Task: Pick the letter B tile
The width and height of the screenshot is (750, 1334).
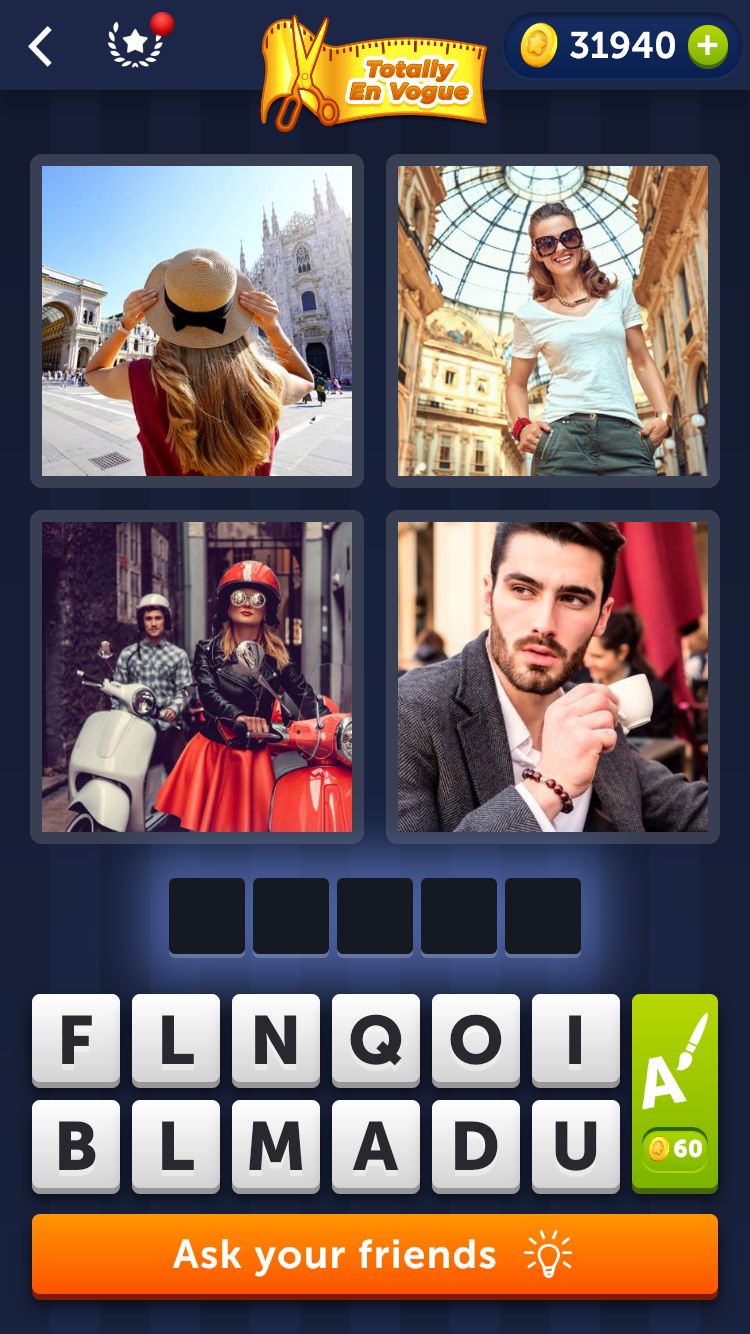Action: click(x=76, y=1146)
